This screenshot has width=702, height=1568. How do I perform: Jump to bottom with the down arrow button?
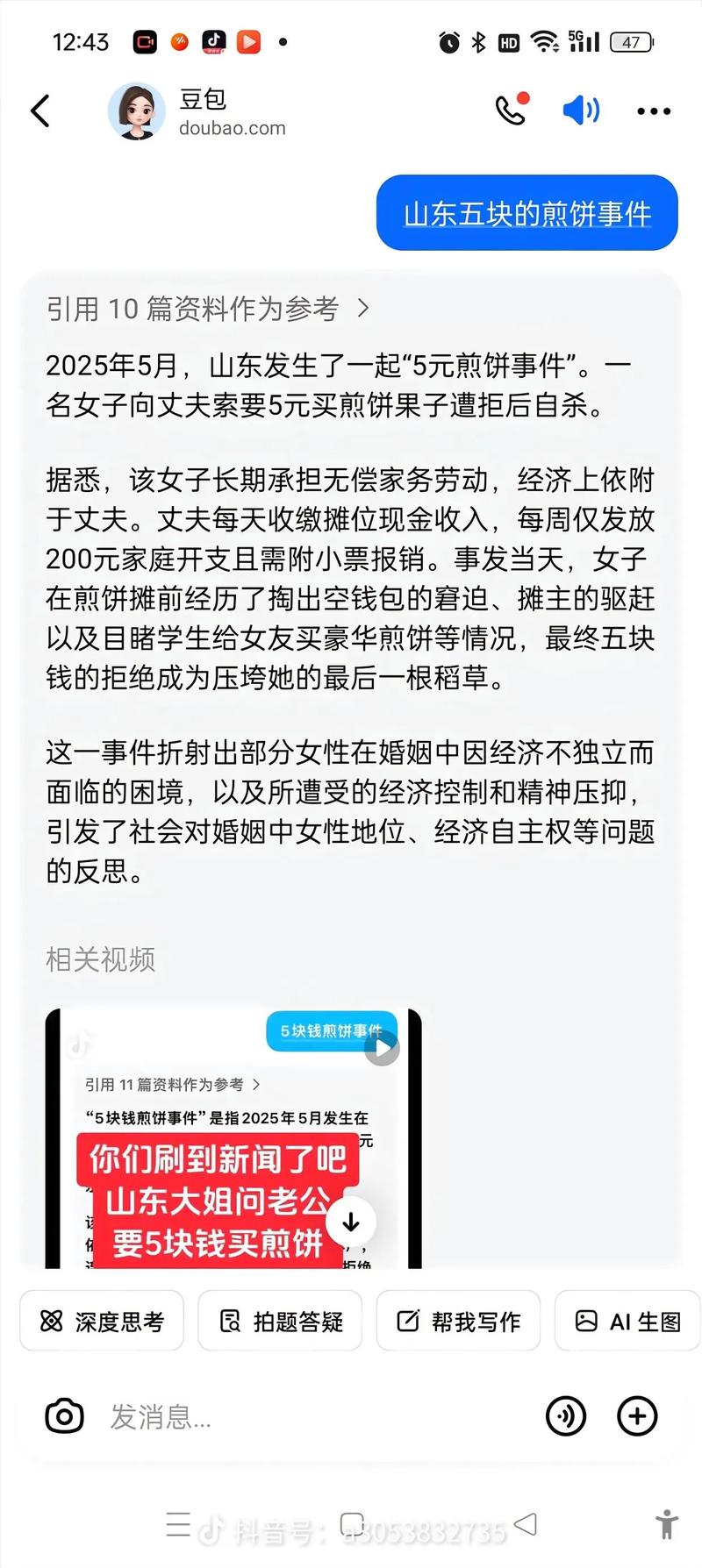click(x=351, y=1222)
